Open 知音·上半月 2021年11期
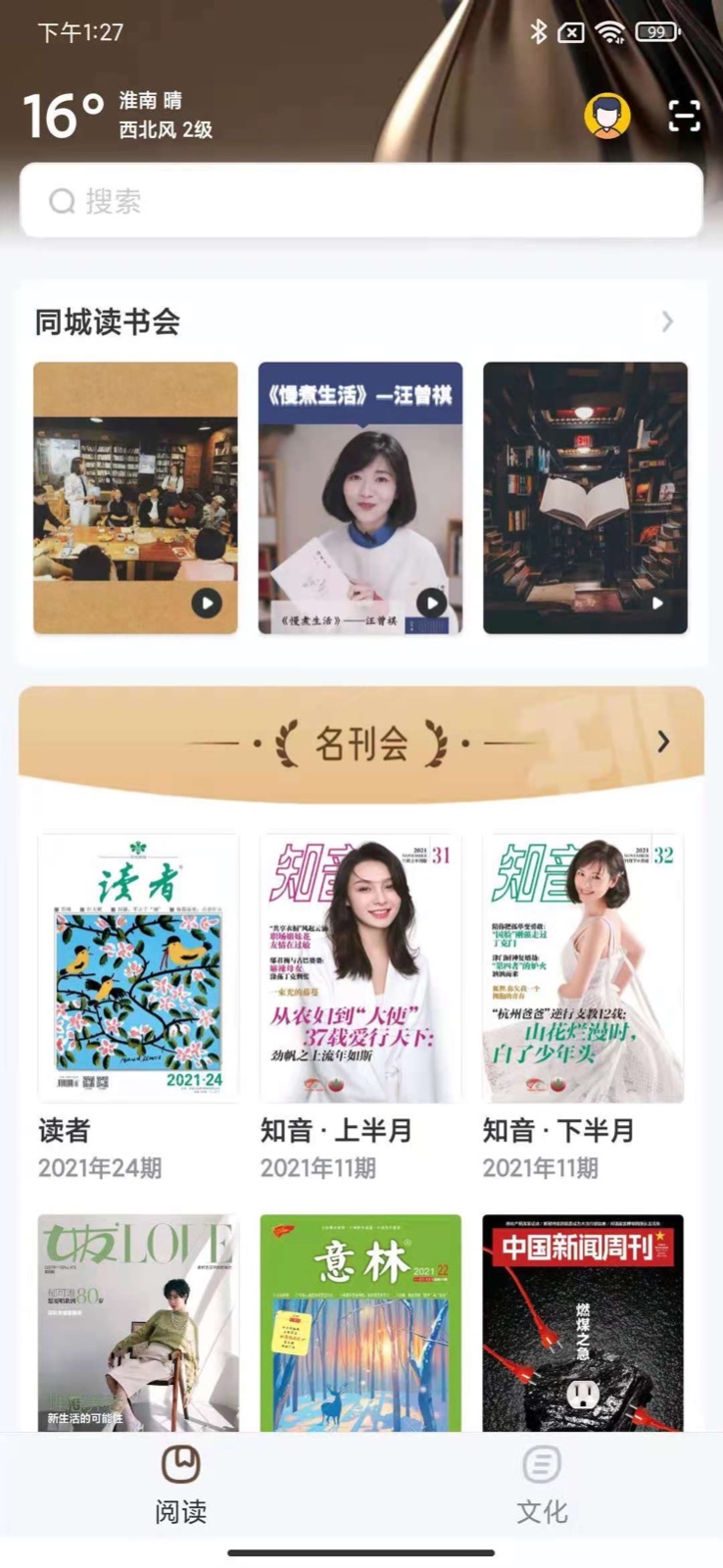723x1568 pixels. (x=360, y=968)
